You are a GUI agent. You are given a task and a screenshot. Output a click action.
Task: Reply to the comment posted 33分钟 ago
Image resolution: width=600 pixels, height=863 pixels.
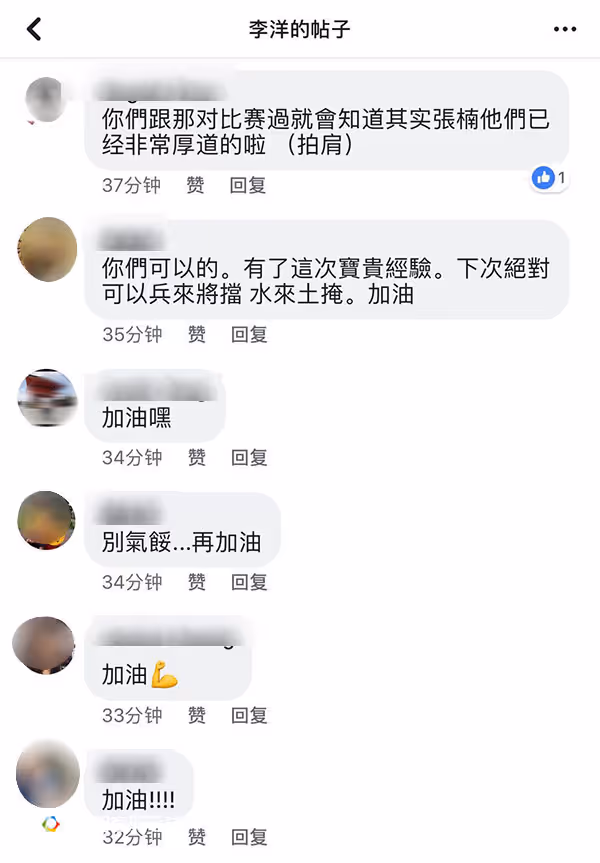pos(249,714)
